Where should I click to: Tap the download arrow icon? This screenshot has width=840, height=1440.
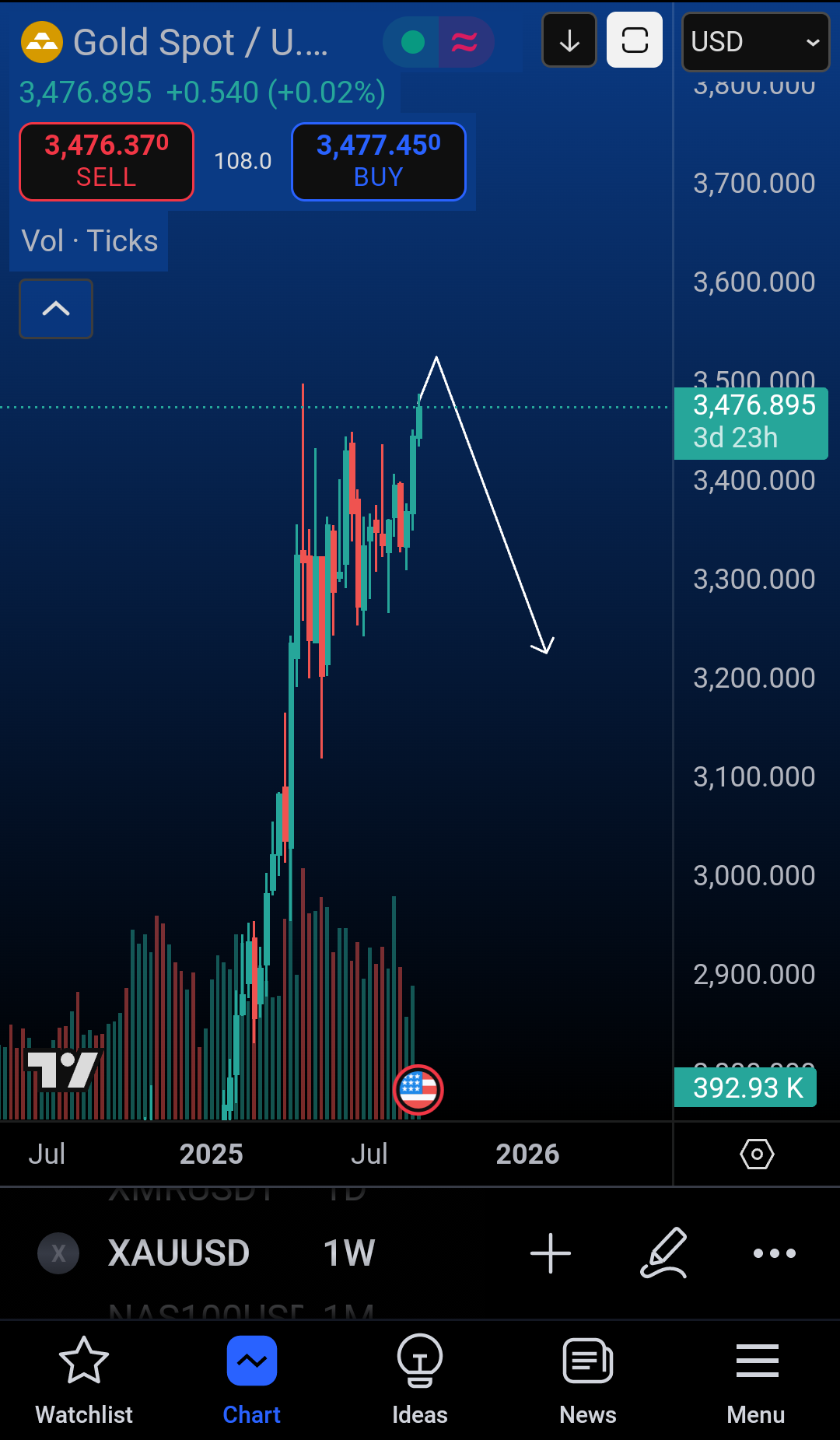[569, 40]
